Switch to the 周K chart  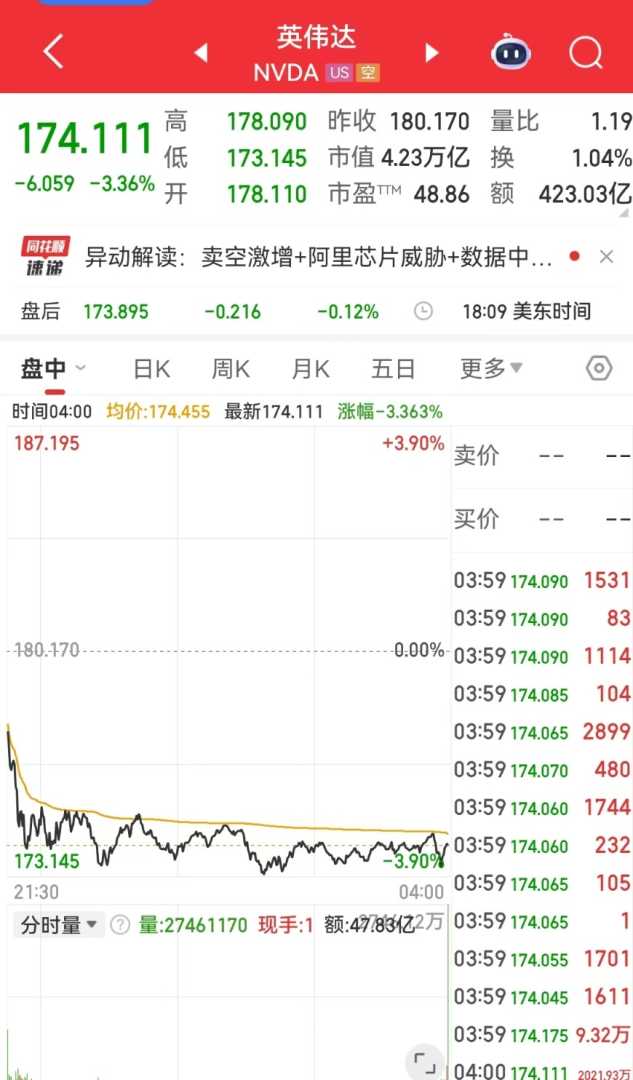(x=230, y=369)
